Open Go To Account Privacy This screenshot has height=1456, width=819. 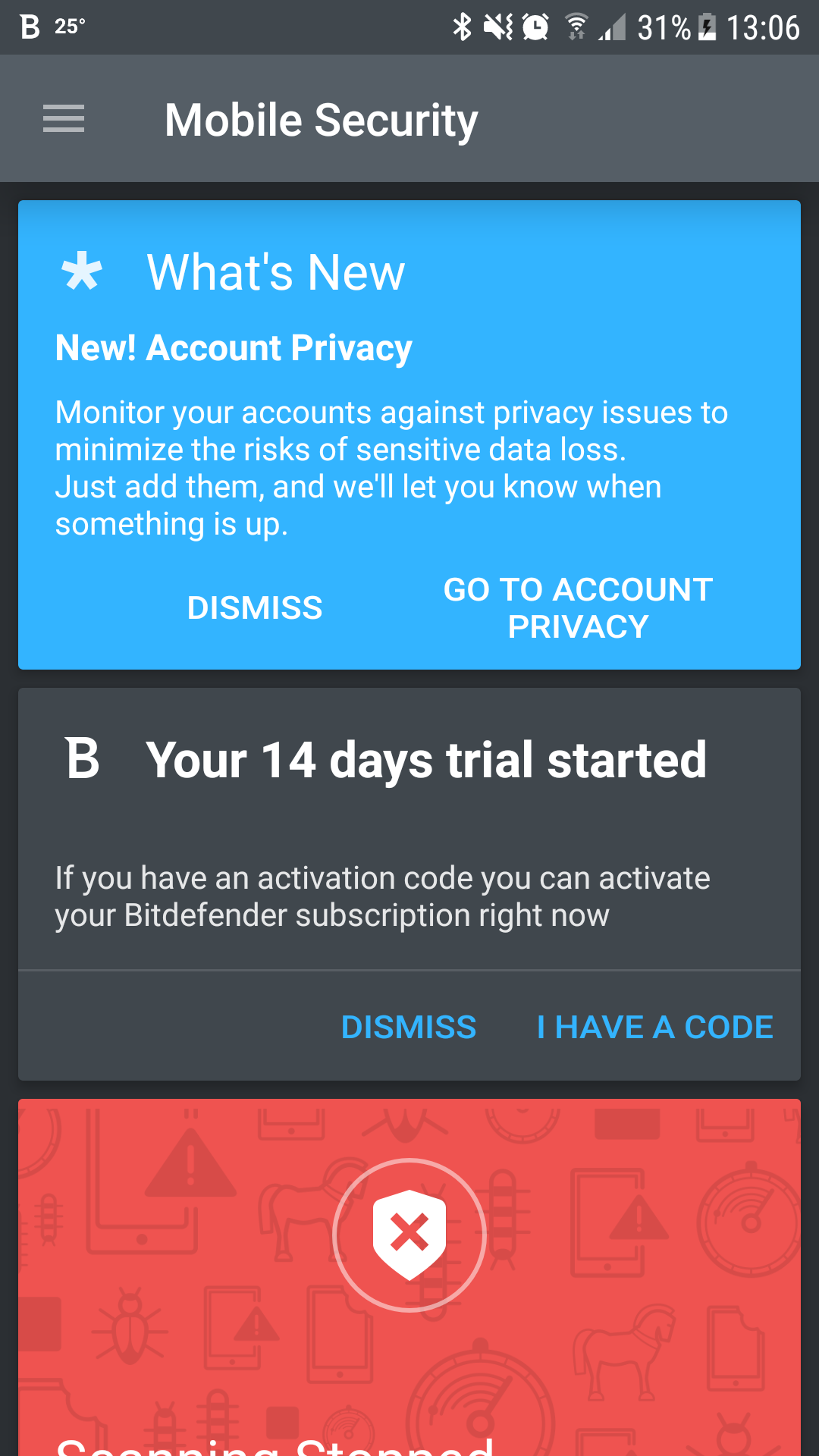pyautogui.click(x=578, y=607)
